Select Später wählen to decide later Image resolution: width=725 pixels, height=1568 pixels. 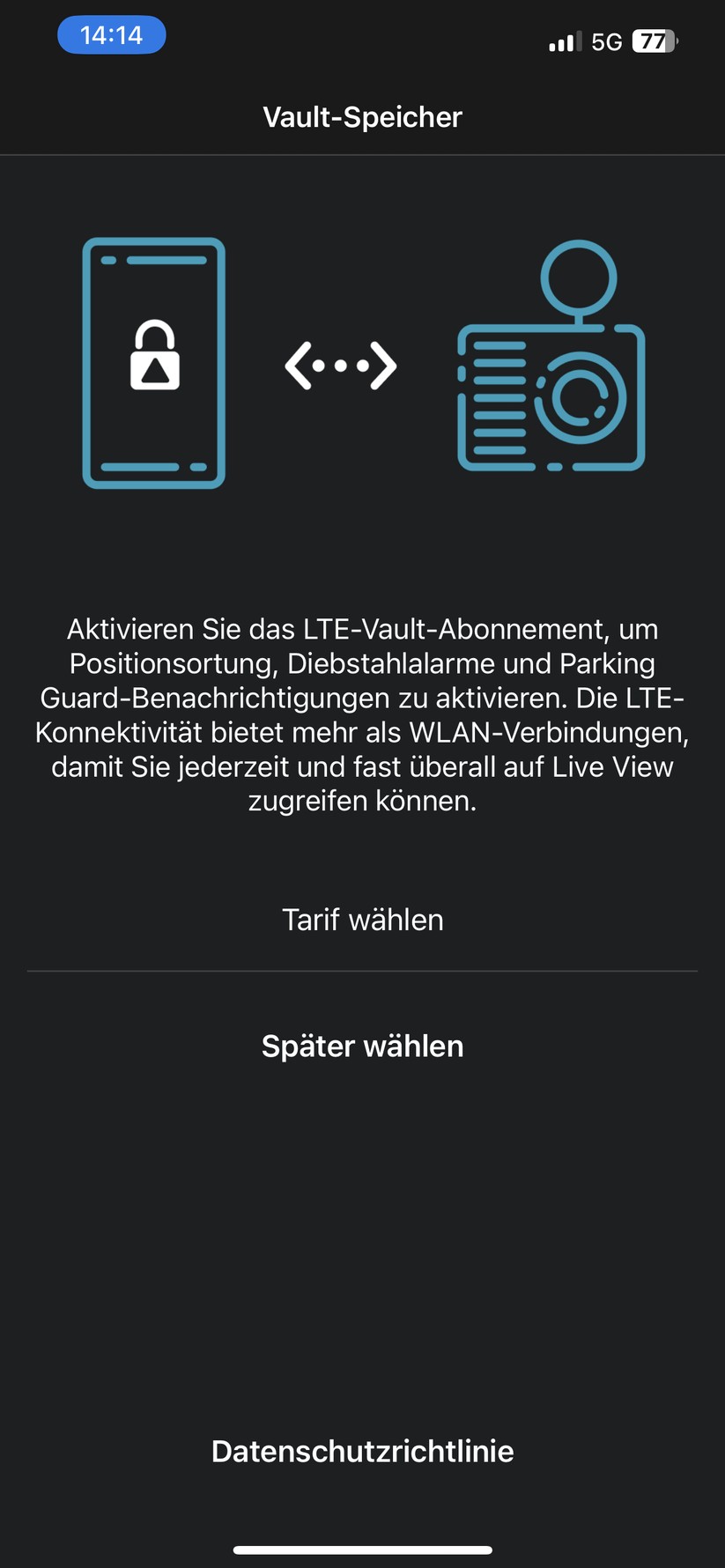(362, 1046)
